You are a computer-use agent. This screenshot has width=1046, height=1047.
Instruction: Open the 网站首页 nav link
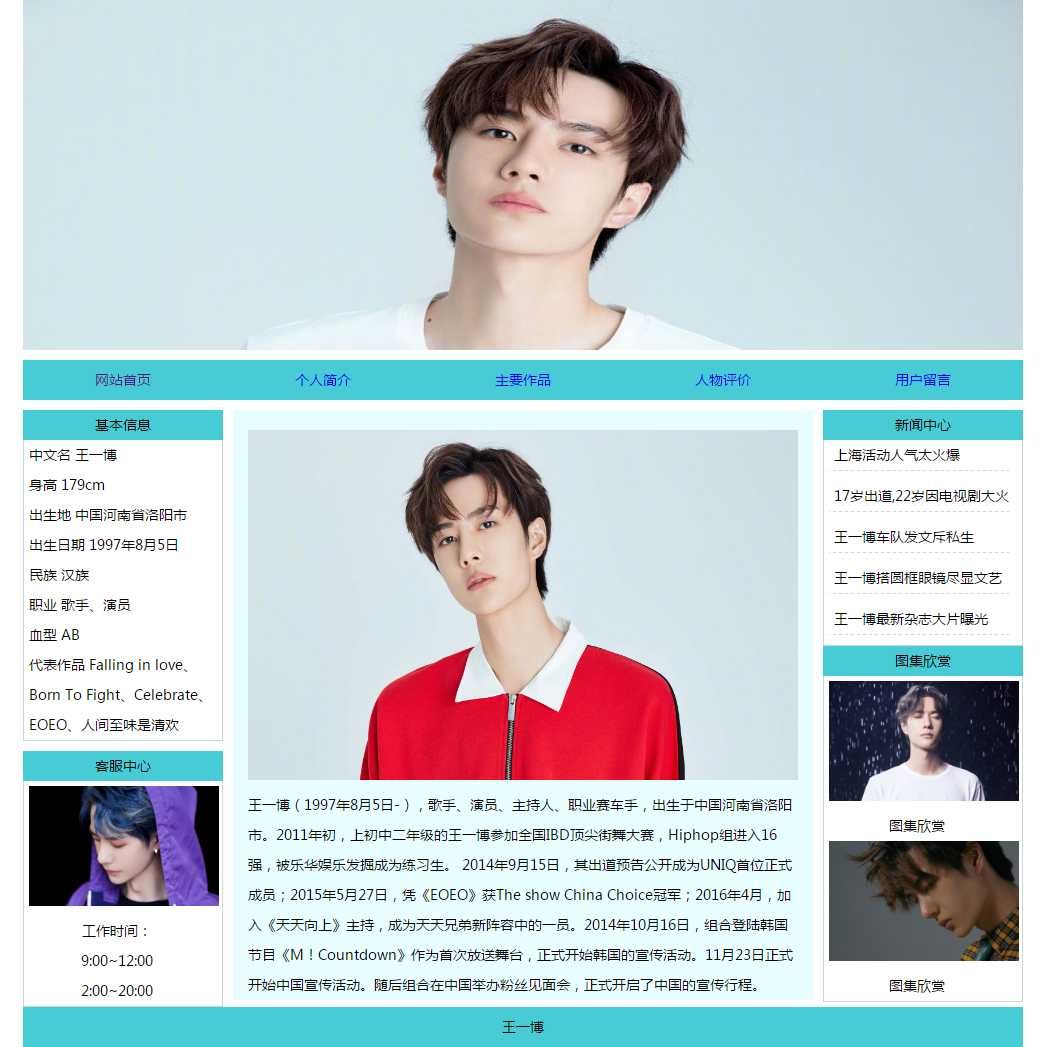pos(123,380)
